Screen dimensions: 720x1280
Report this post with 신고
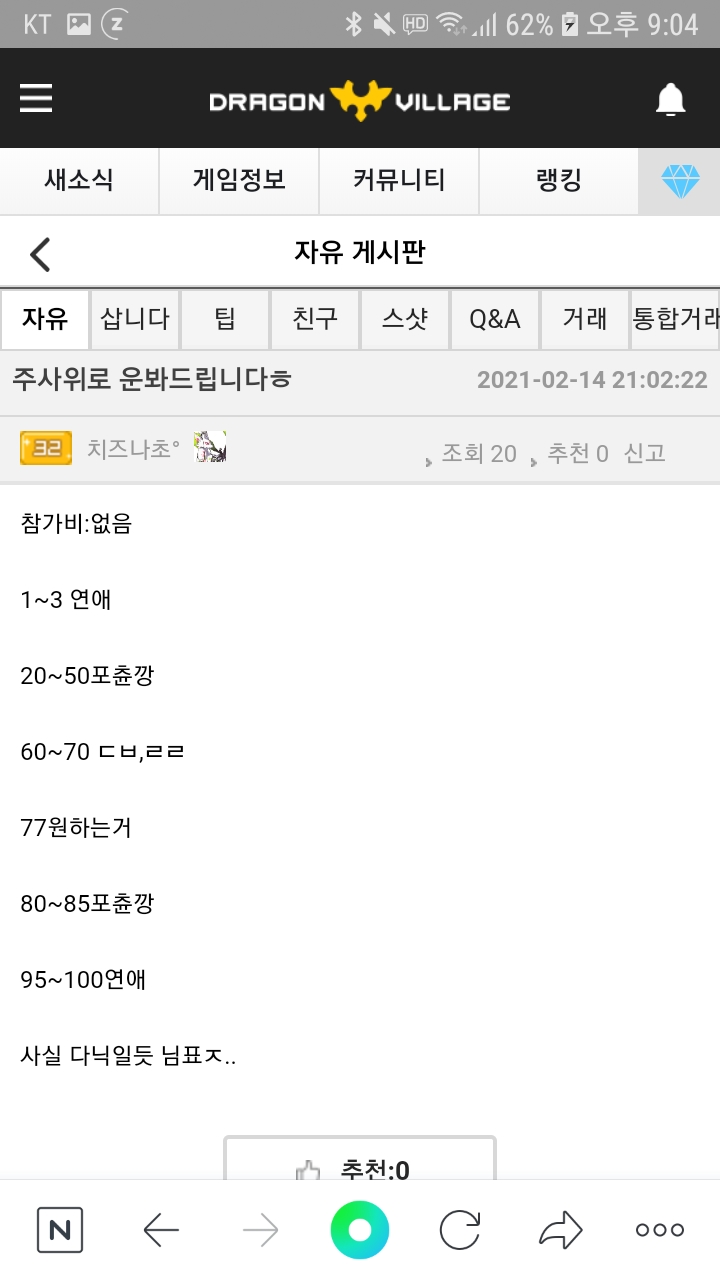tap(644, 454)
